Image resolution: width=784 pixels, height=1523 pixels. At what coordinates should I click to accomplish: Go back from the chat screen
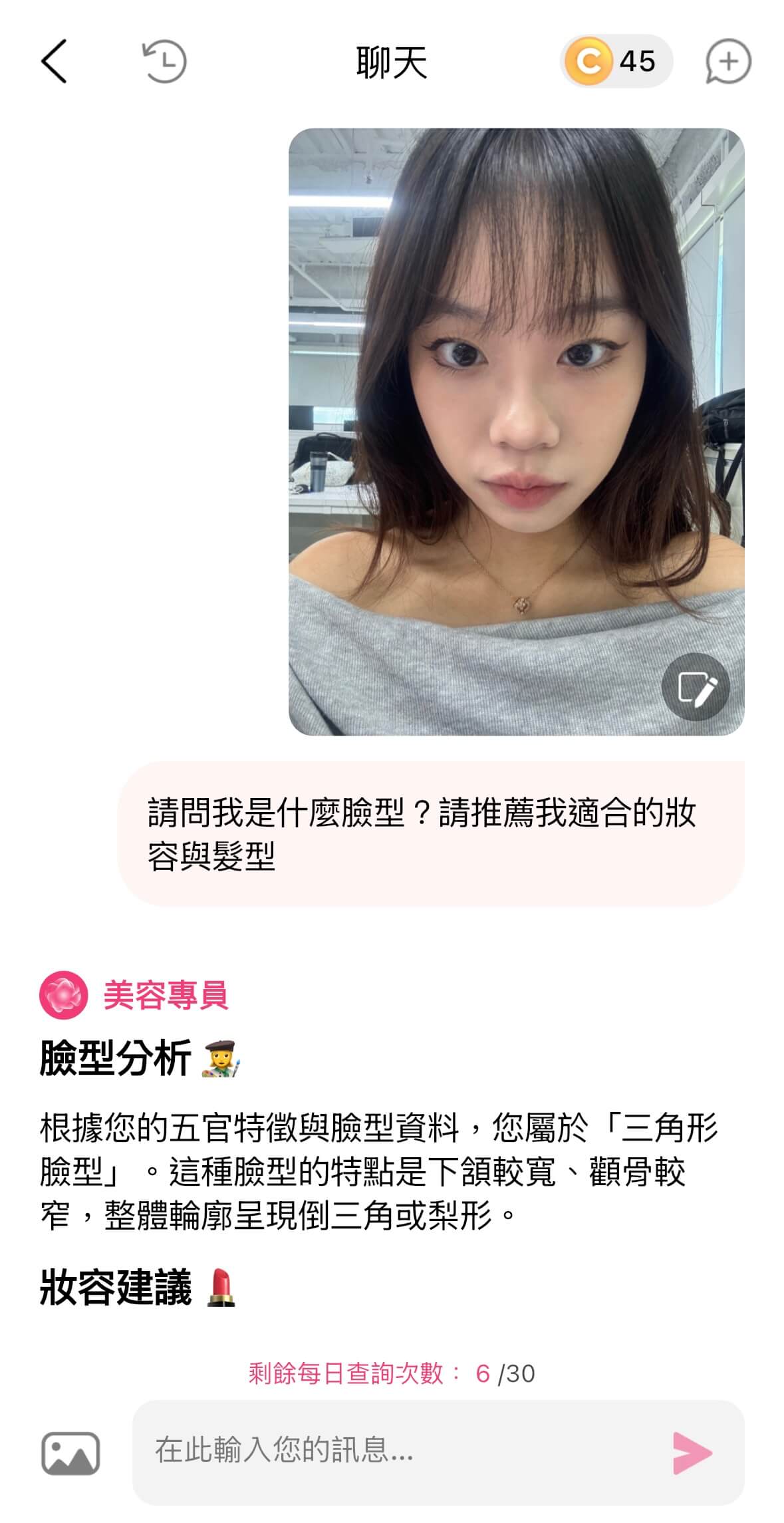(x=55, y=61)
